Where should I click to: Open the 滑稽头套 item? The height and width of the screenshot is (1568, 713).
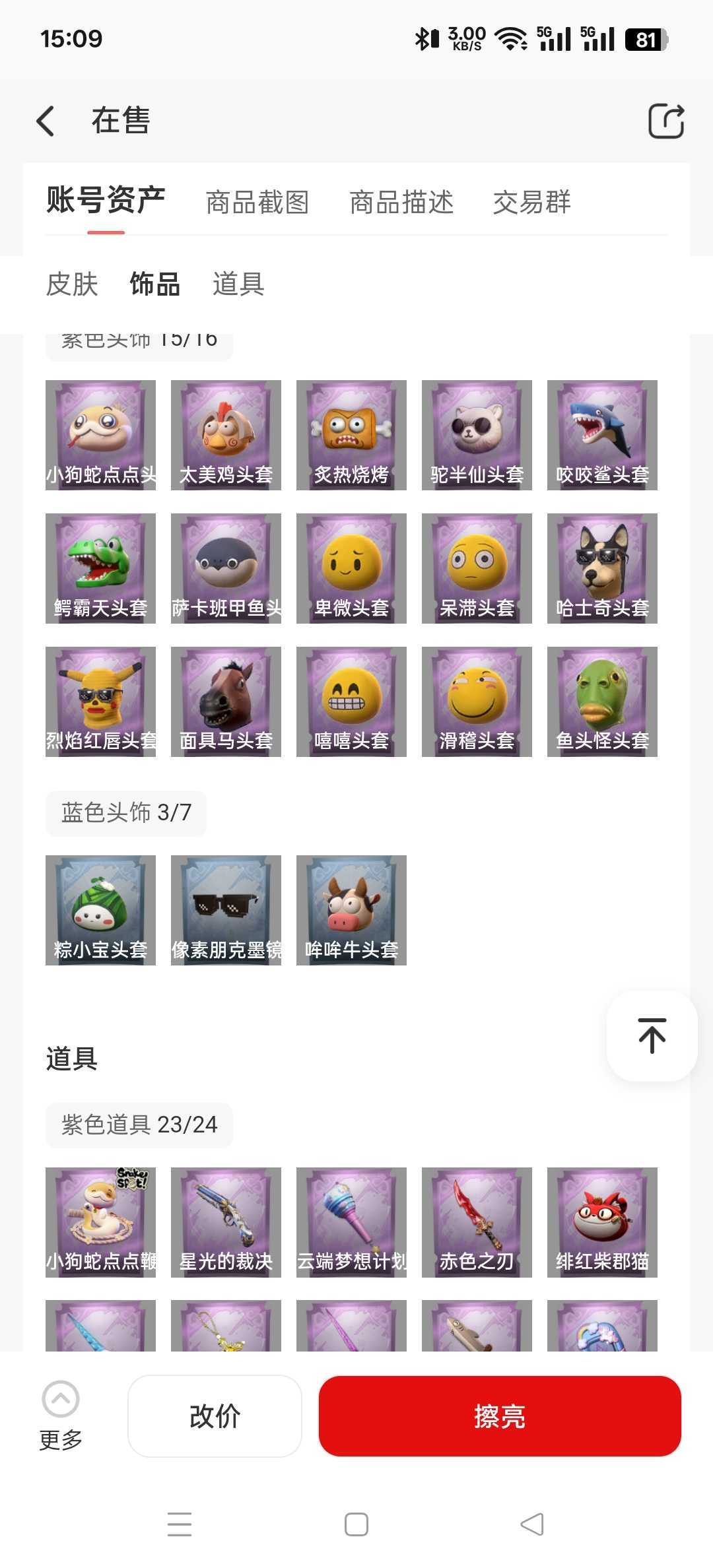(x=477, y=702)
